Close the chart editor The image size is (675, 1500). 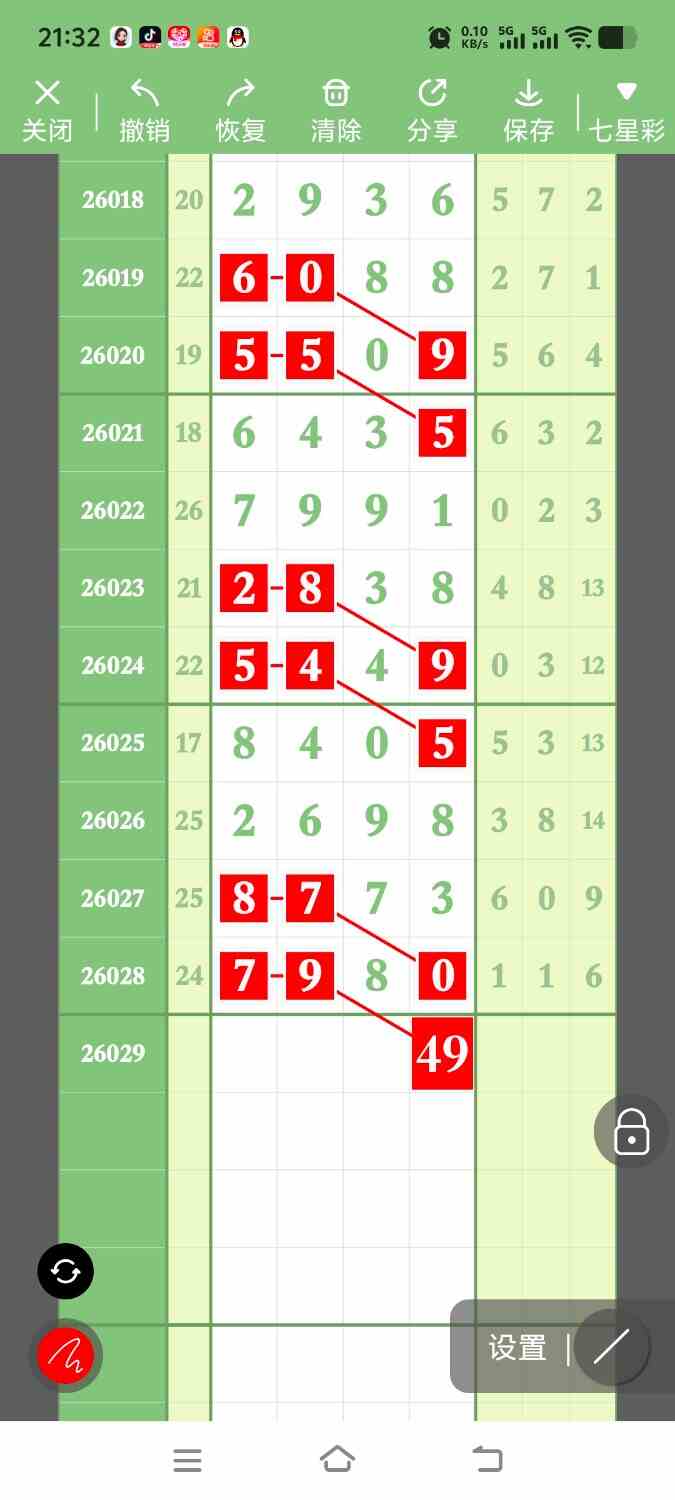(x=47, y=110)
